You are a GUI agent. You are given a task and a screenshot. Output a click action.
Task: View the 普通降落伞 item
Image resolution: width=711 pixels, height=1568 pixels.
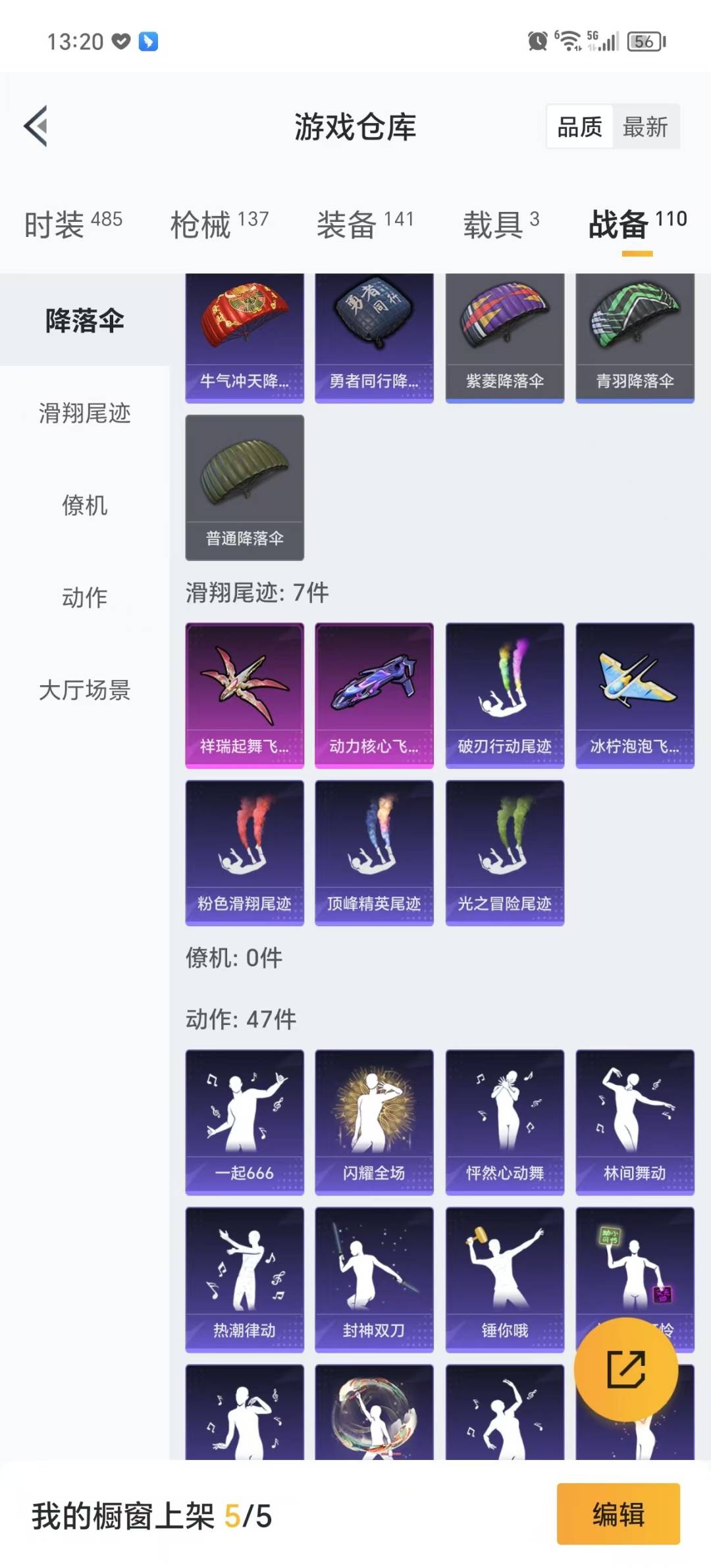(244, 487)
